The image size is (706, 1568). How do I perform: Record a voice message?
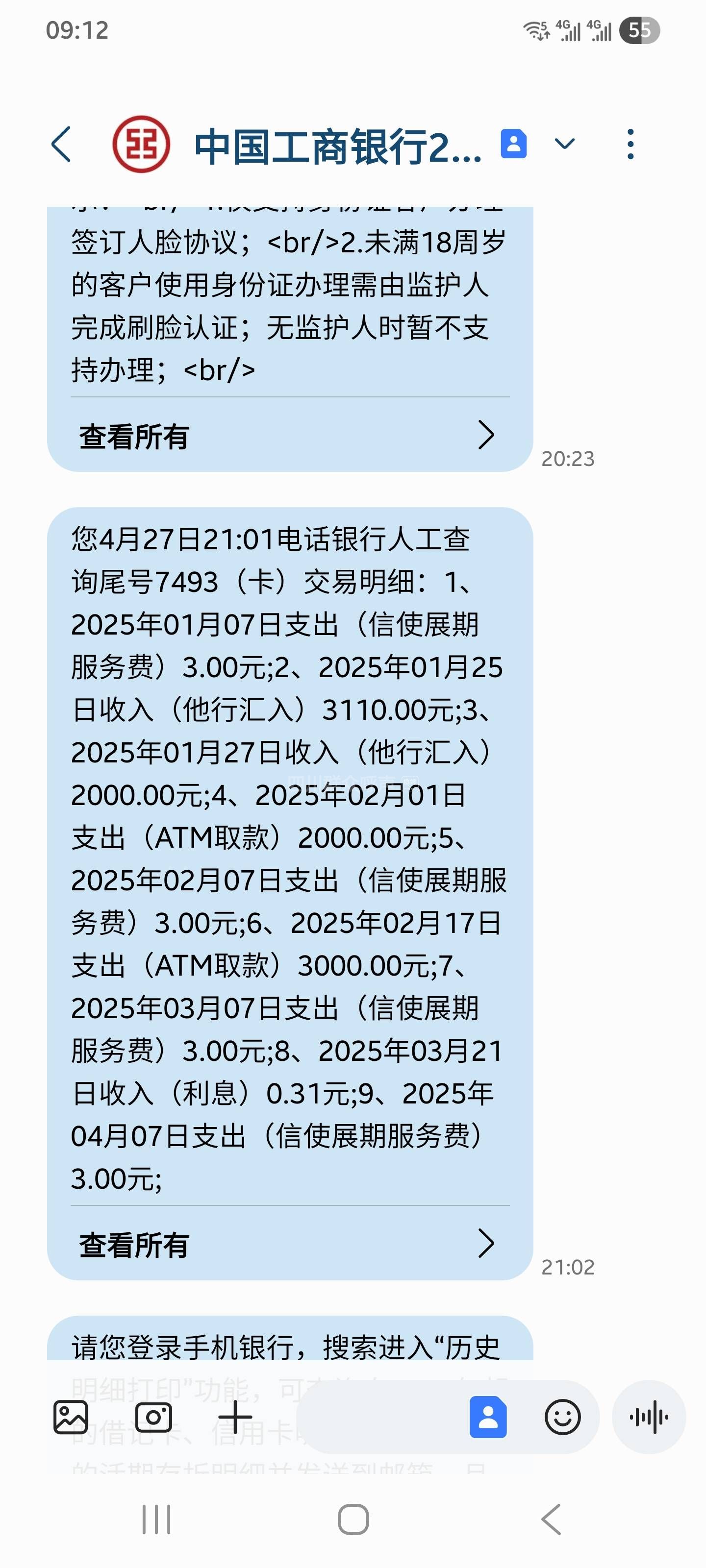tap(649, 1417)
